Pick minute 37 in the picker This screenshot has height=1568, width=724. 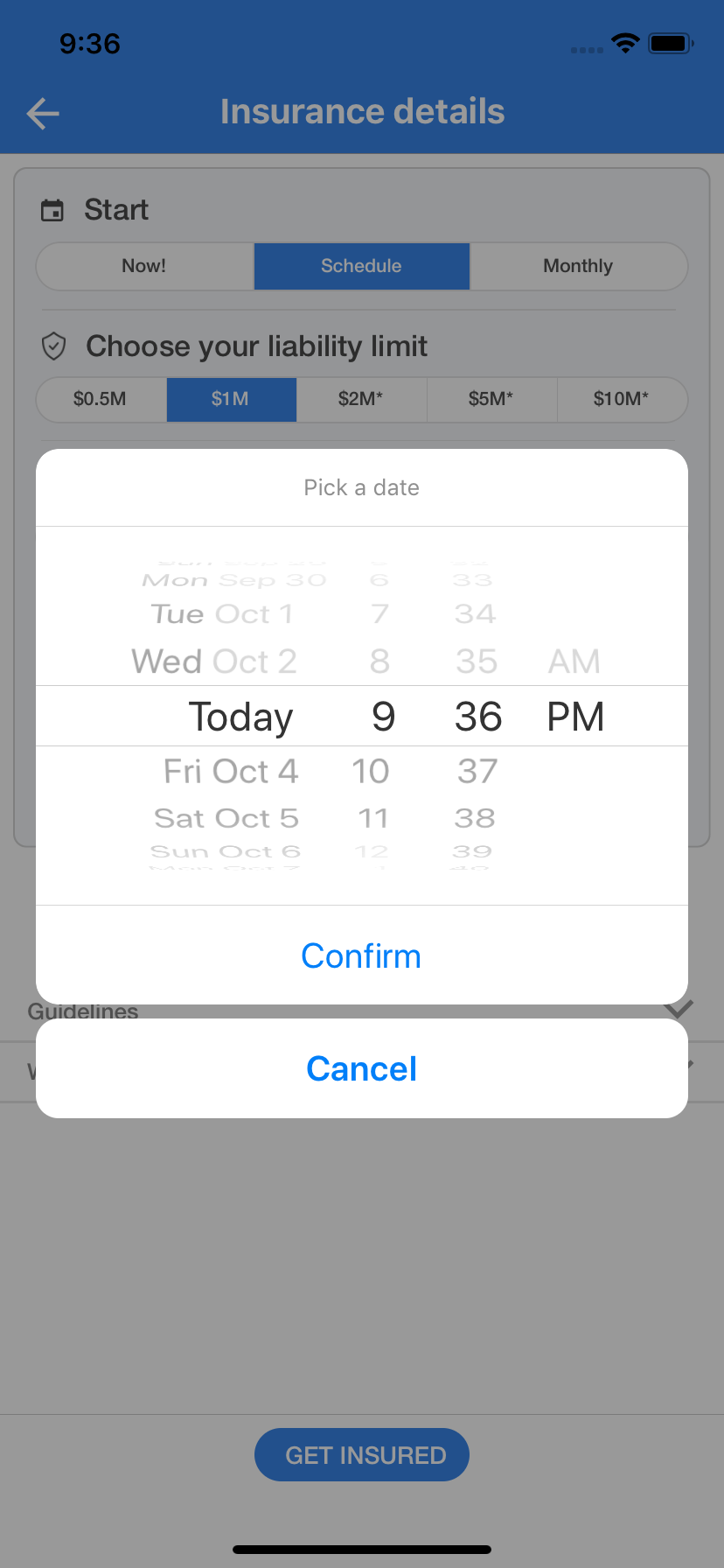477,771
